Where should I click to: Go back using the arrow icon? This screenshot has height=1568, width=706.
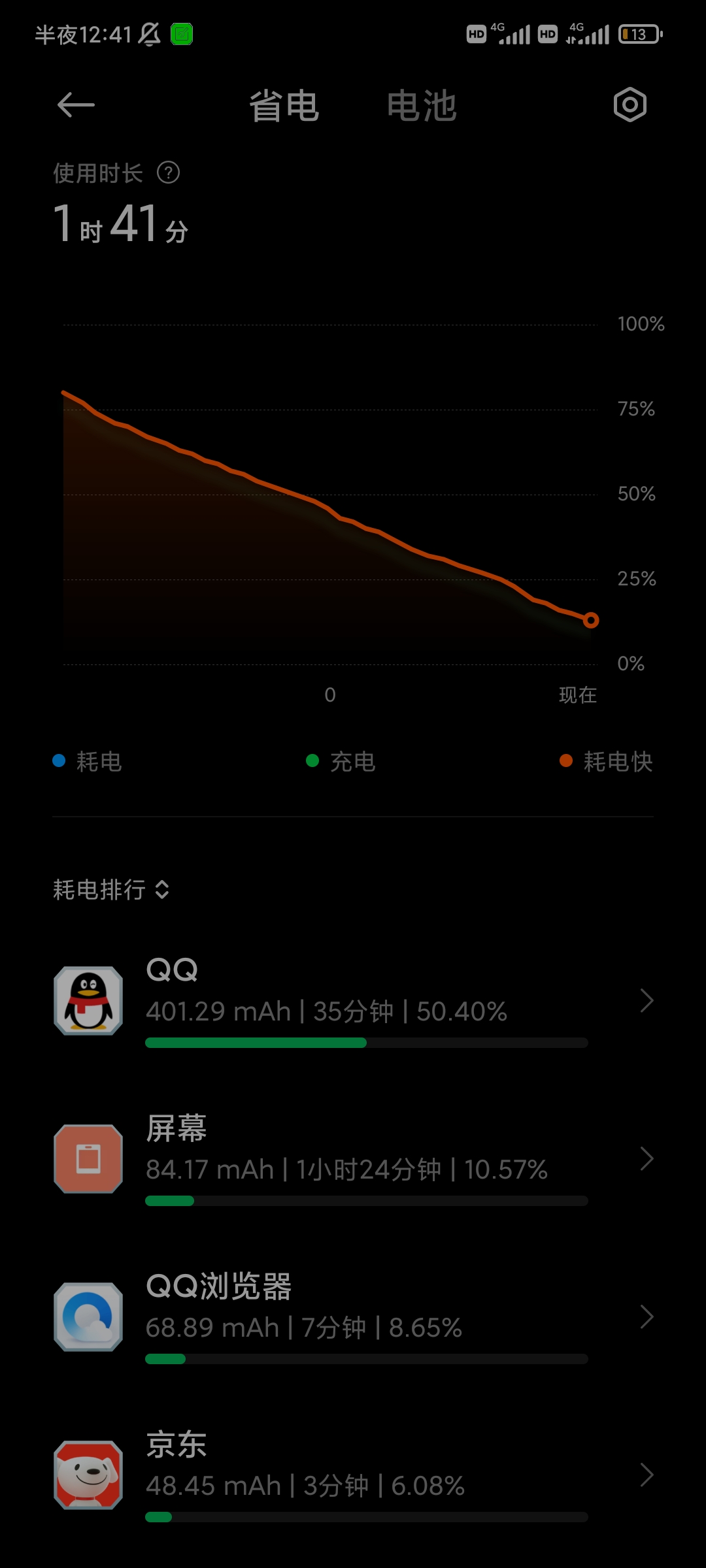76,105
